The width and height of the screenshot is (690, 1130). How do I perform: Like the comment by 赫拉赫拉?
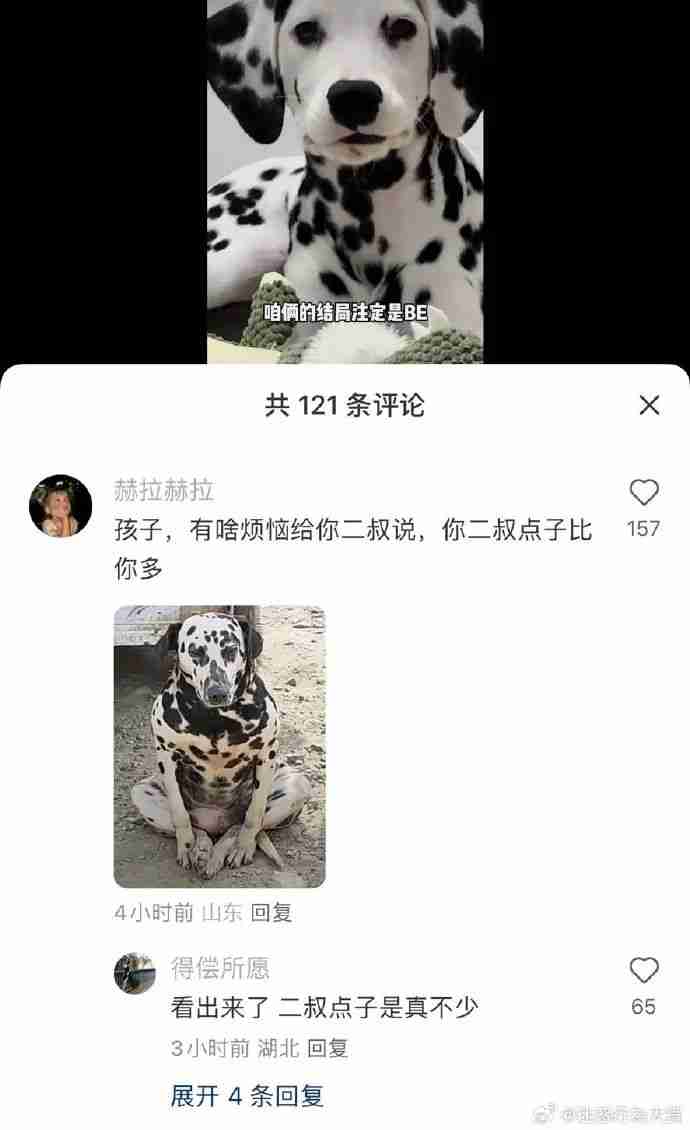[x=643, y=493]
